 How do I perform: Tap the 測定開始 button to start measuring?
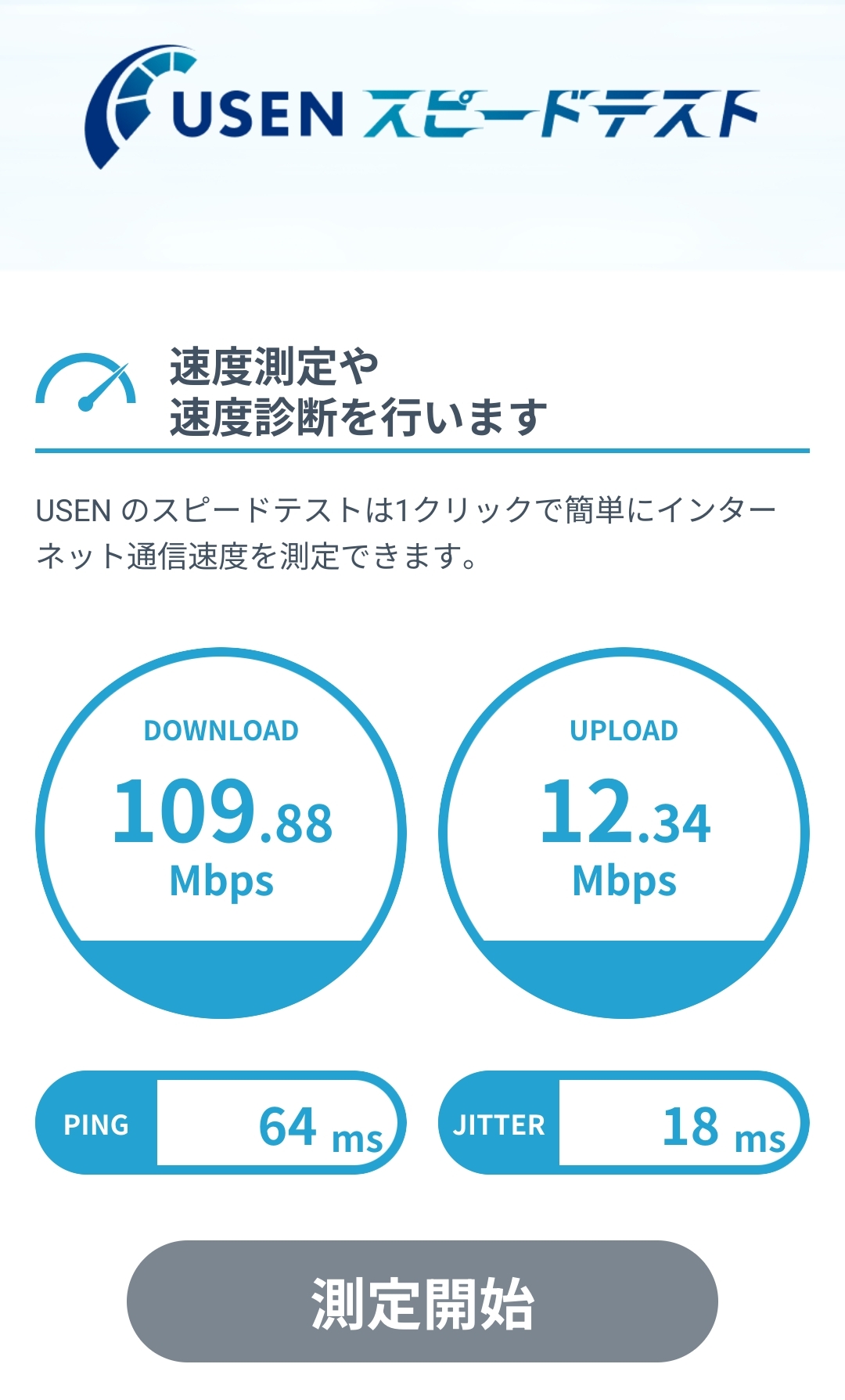[422, 1302]
